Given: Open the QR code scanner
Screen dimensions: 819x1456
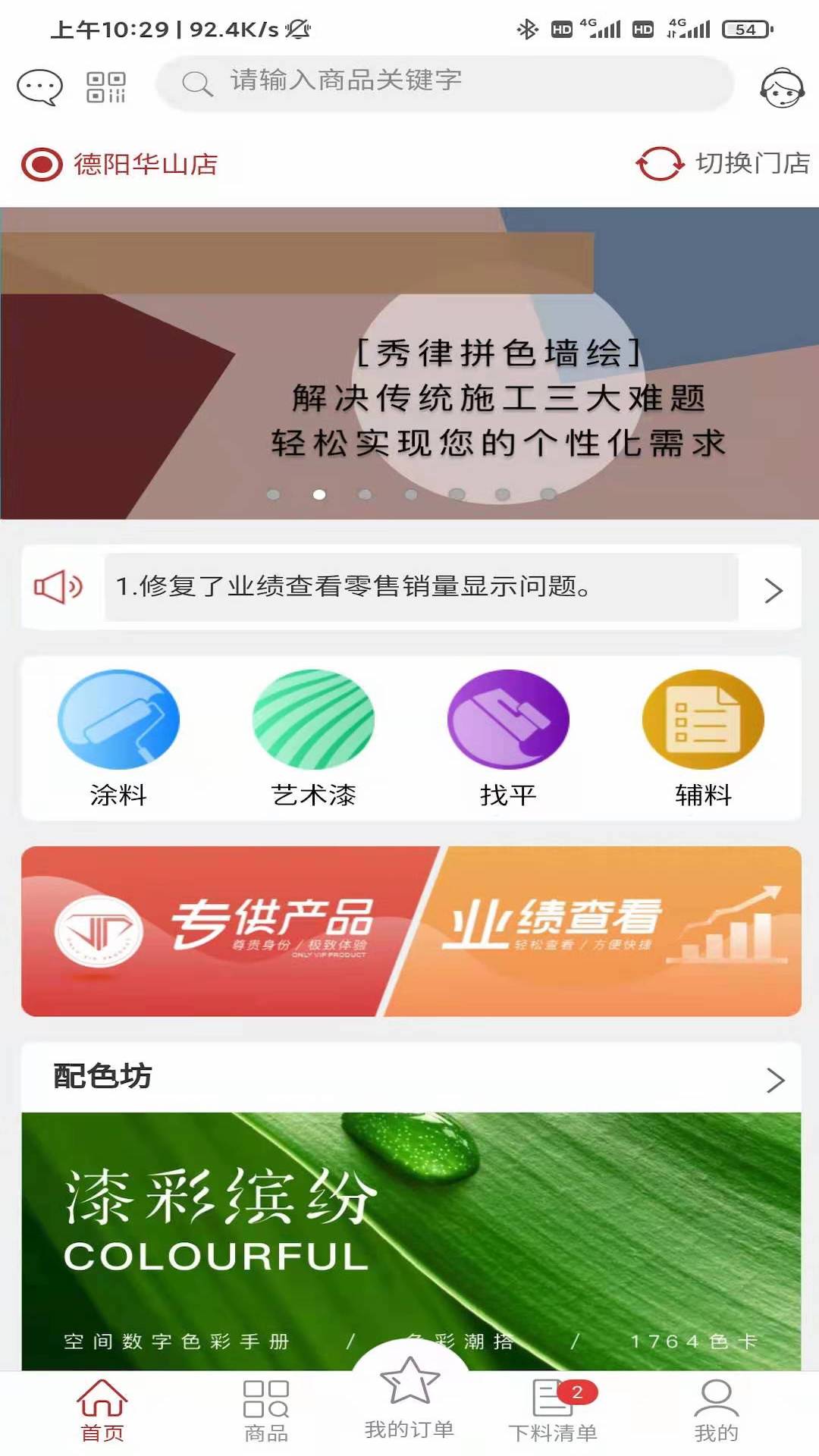Looking at the screenshot, I should [x=108, y=85].
